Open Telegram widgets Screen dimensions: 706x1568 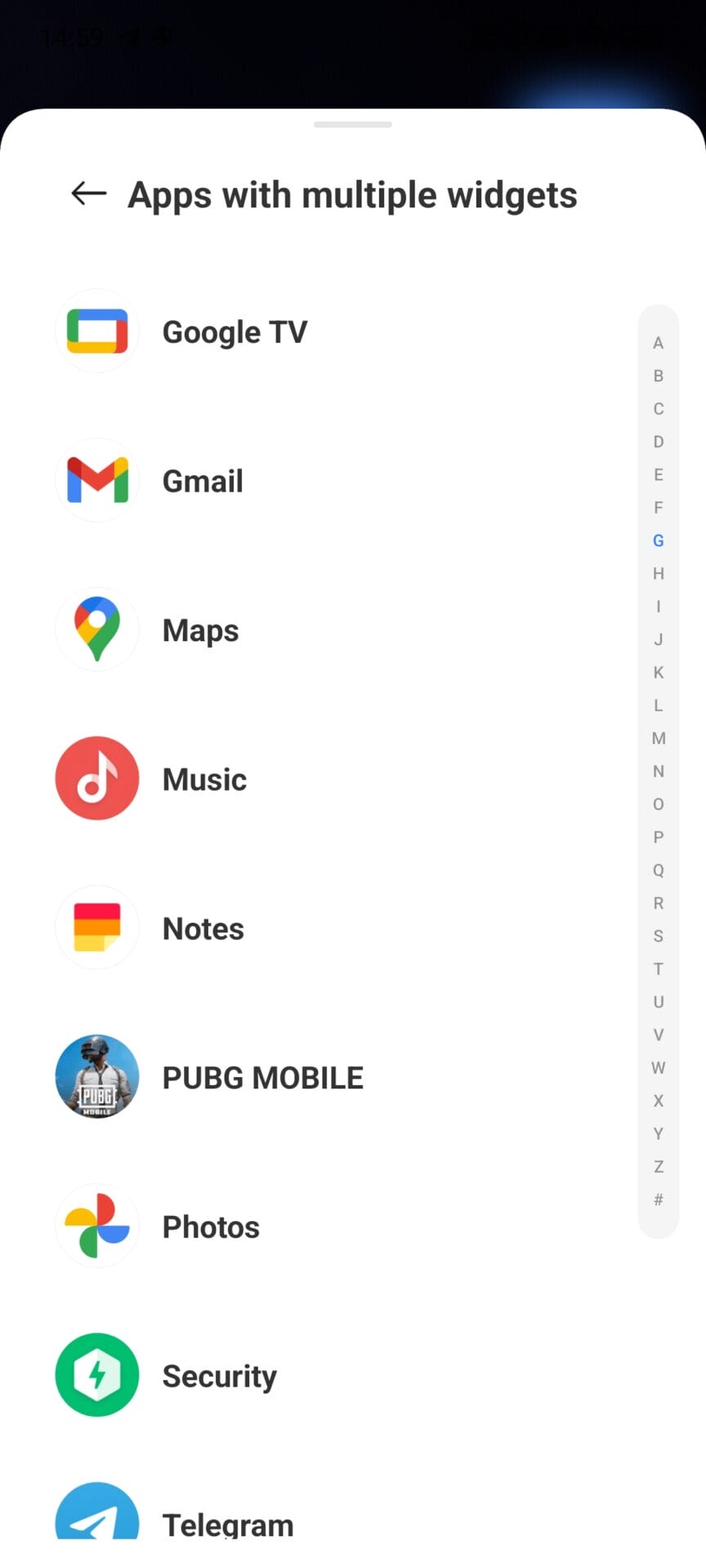(227, 1523)
